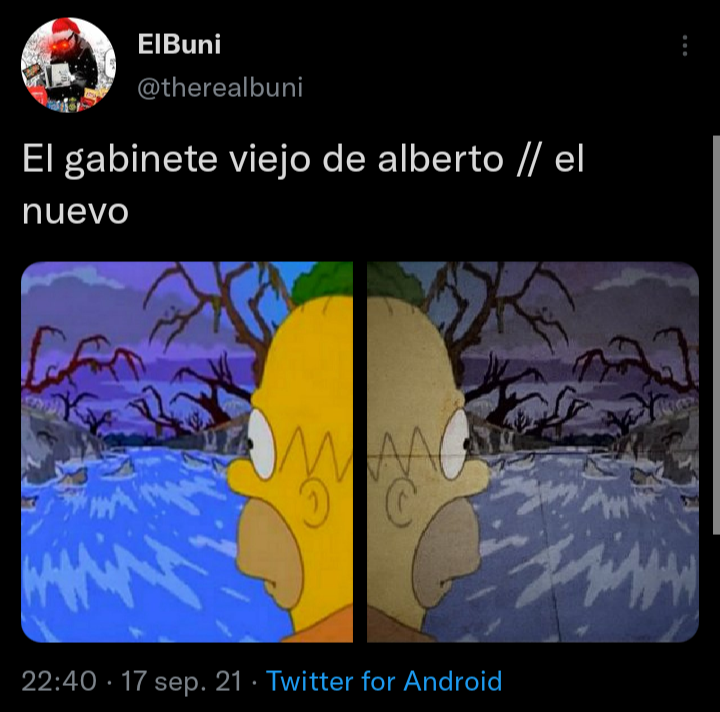View the left Homer image
The image size is (720, 712).
187,451
